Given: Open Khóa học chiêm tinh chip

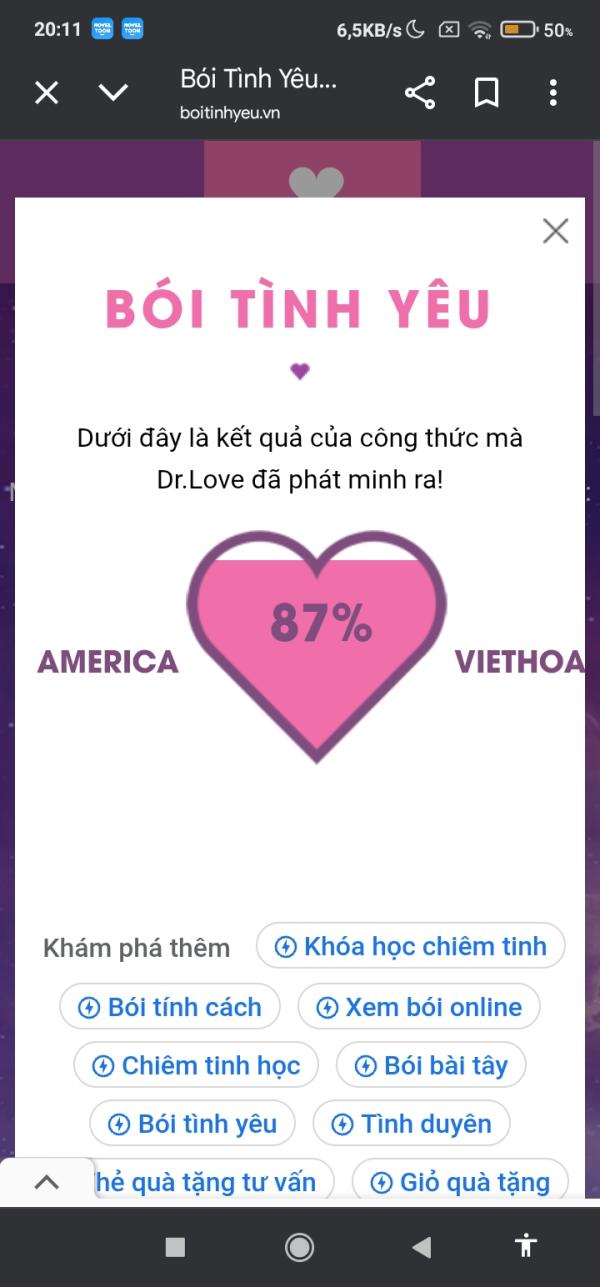Looking at the screenshot, I should [411, 946].
